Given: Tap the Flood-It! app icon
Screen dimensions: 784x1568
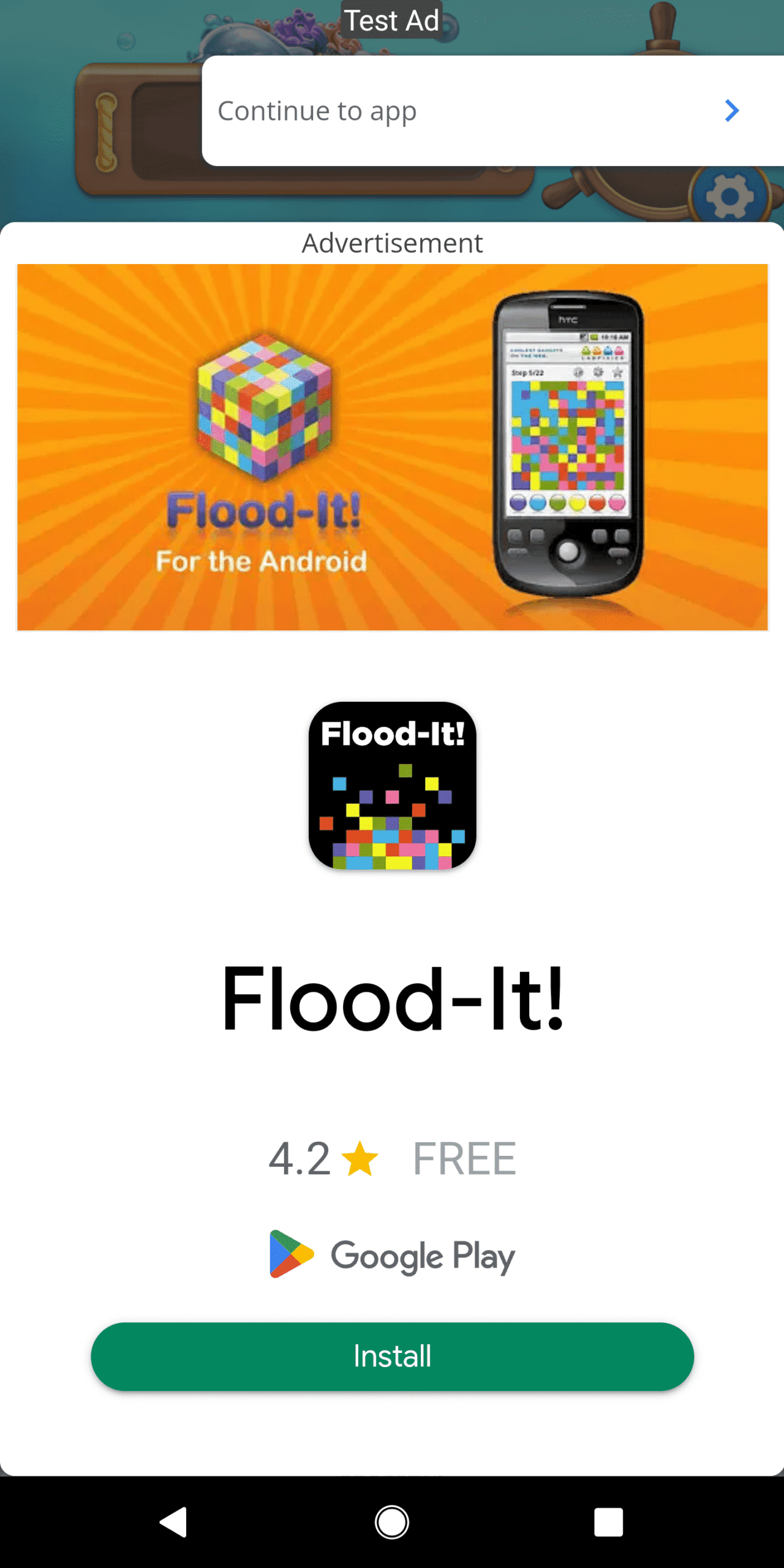Looking at the screenshot, I should (392, 785).
